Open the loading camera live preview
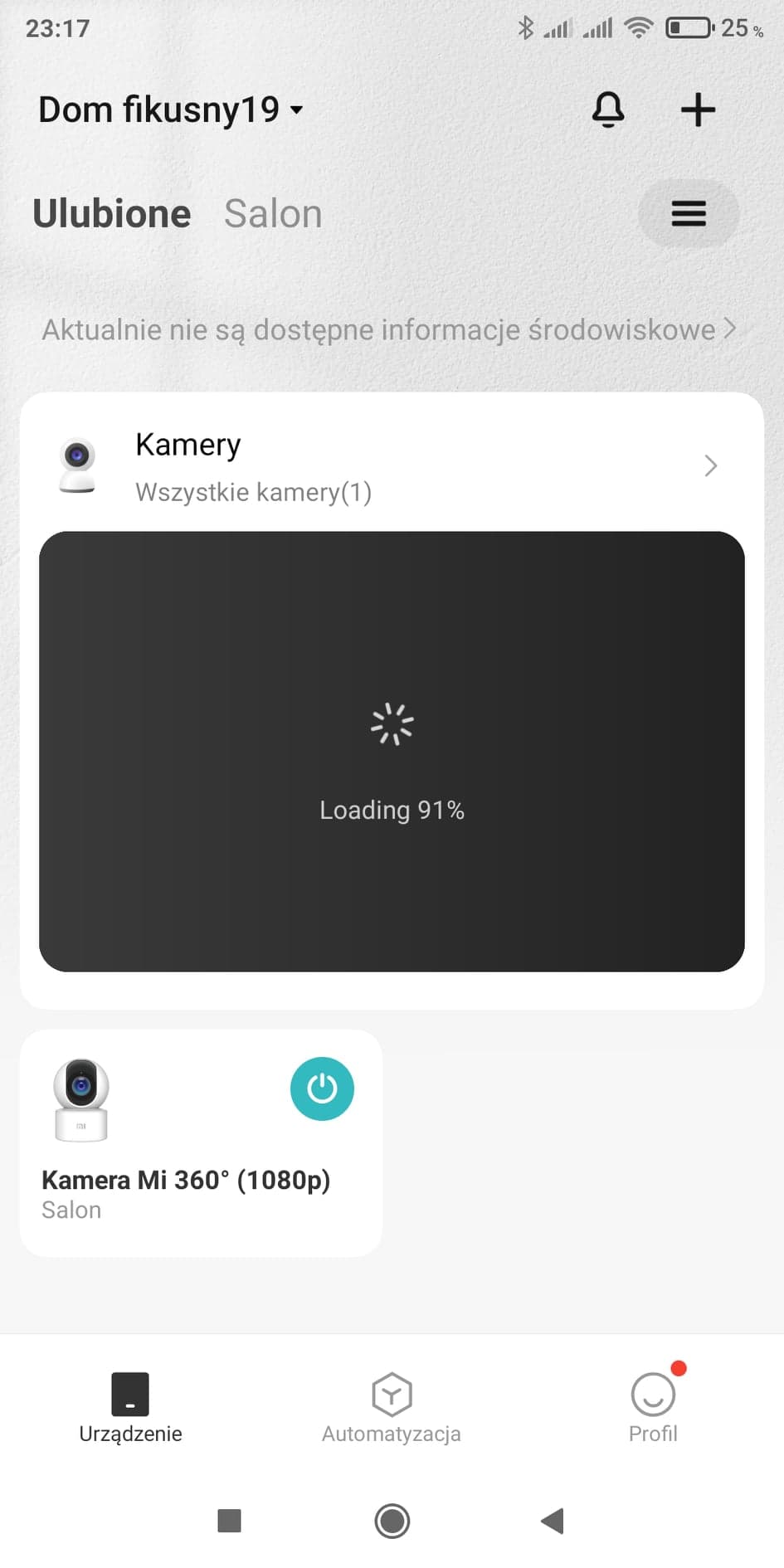 point(392,751)
